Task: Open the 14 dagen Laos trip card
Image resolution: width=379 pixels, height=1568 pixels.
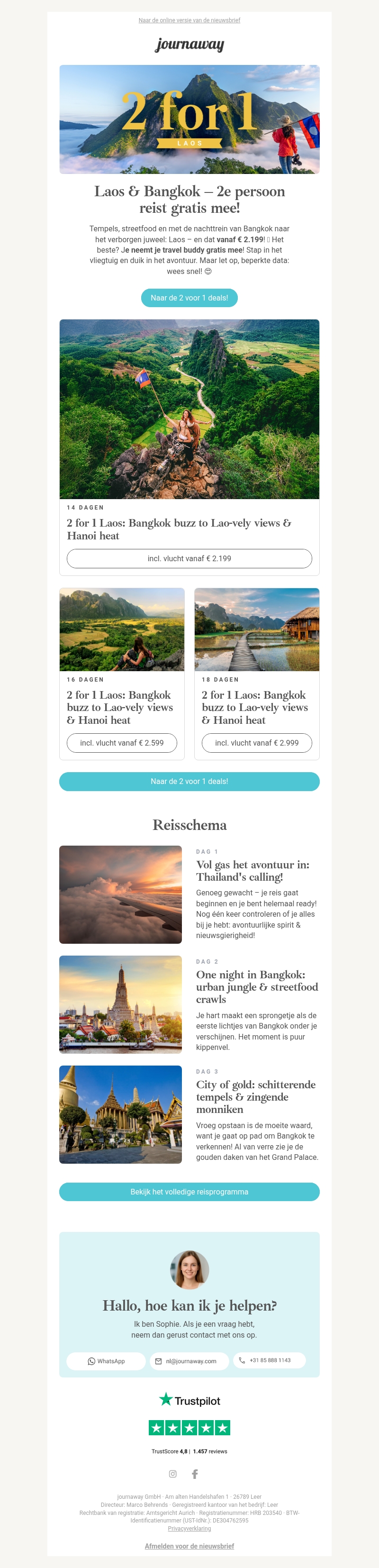Action: coord(189,409)
